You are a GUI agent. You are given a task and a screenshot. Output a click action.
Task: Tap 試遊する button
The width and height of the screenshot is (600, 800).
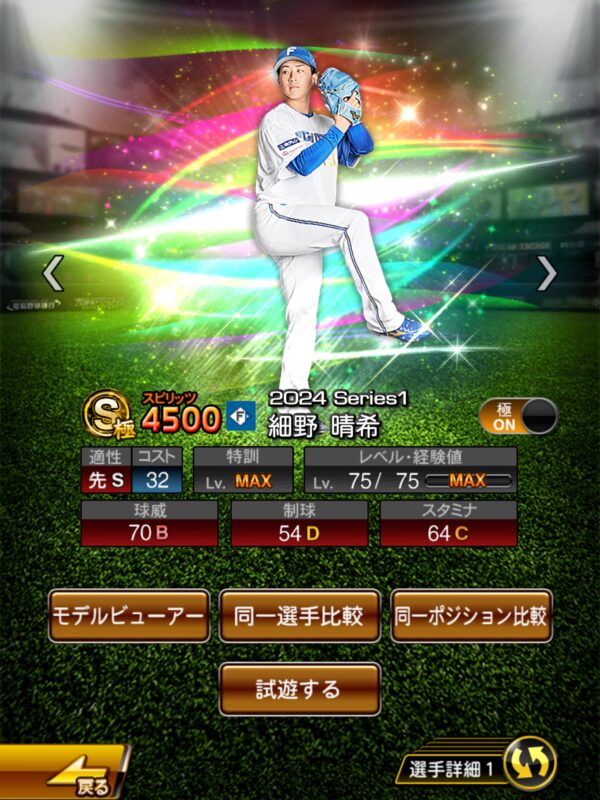(x=299, y=689)
